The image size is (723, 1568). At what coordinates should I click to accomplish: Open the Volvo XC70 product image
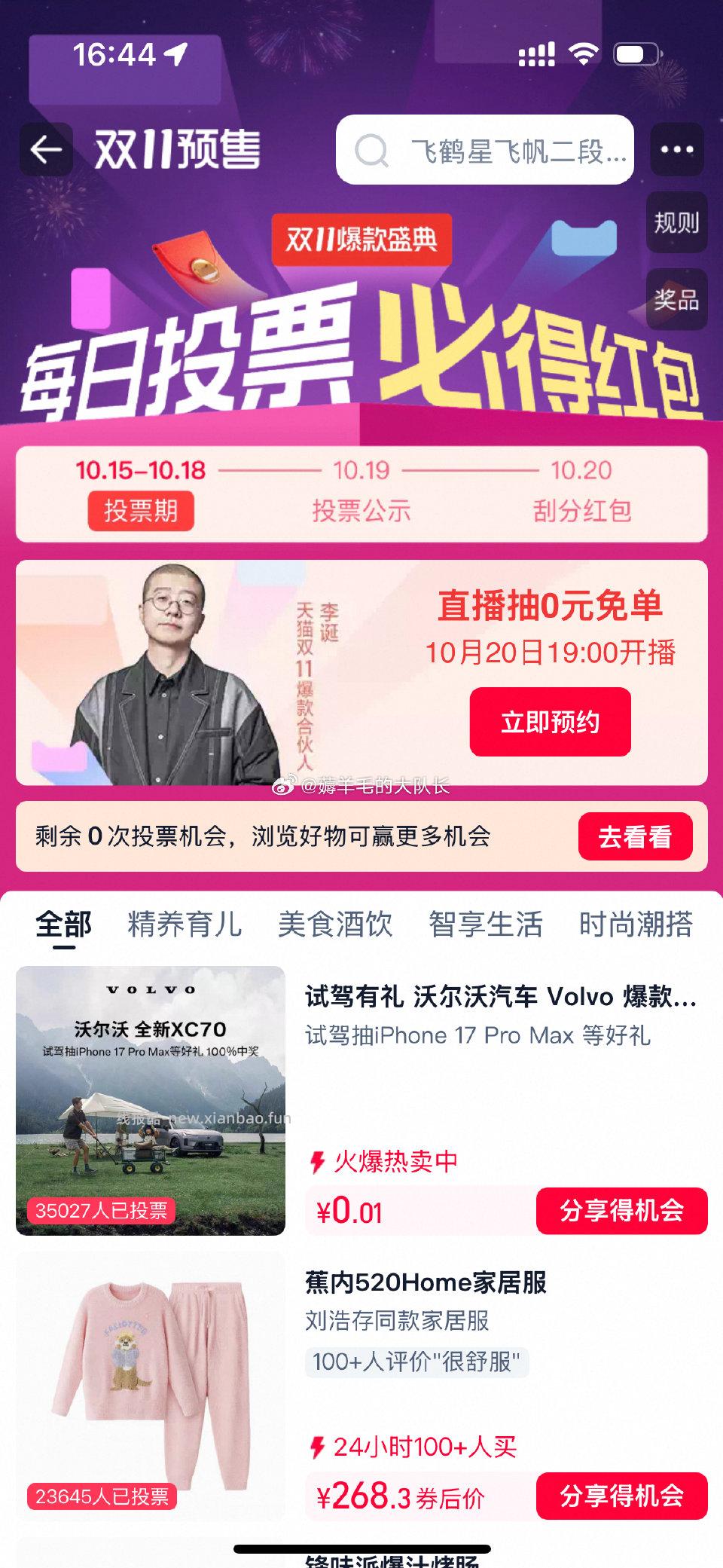coord(151,1101)
